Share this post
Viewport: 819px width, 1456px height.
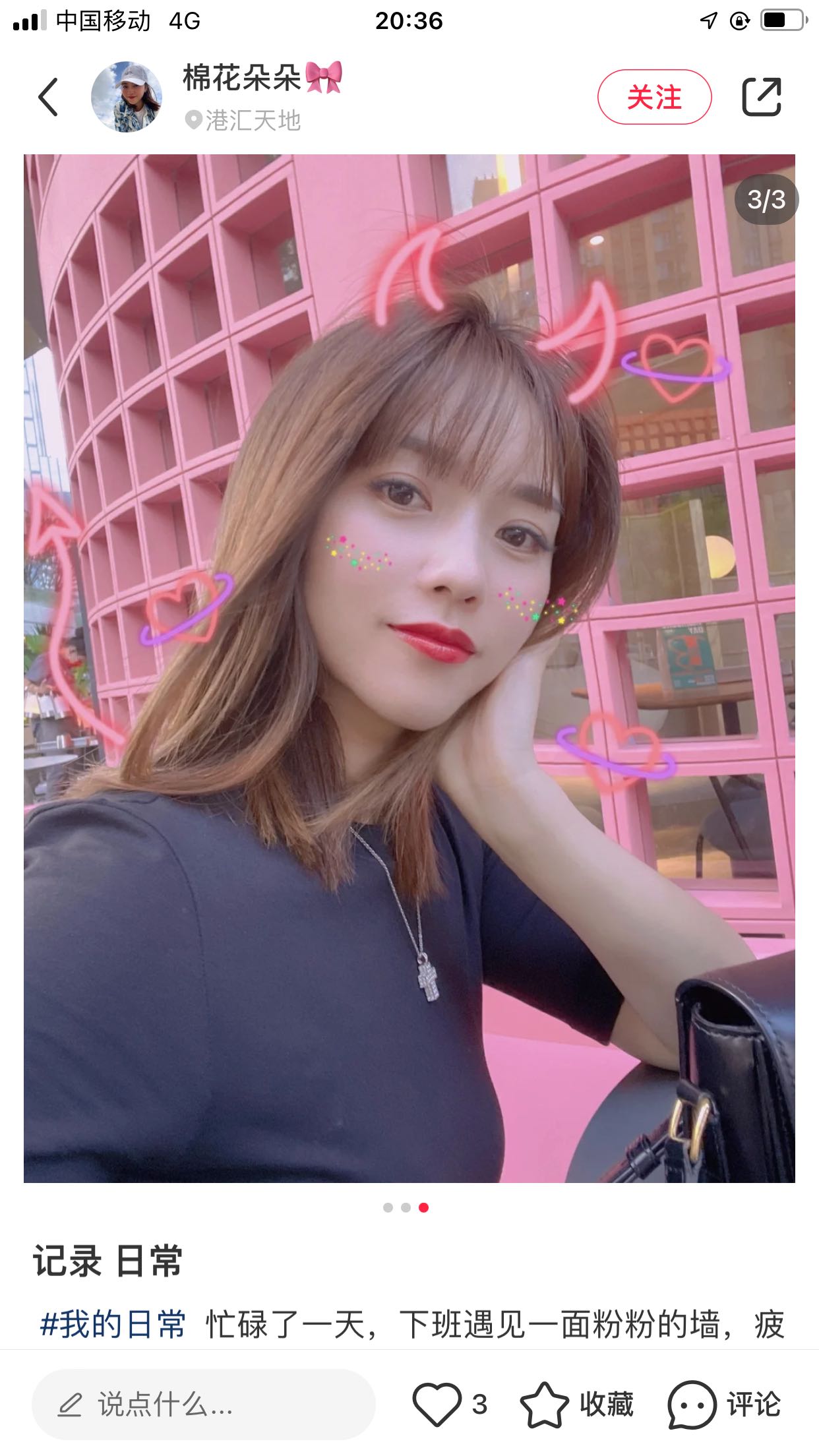click(x=762, y=97)
